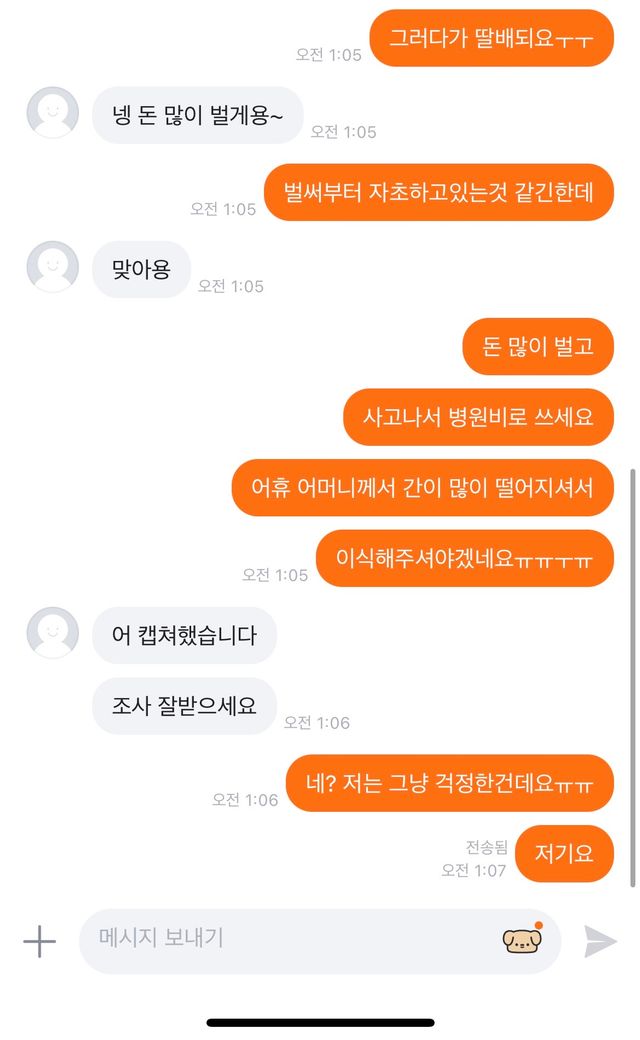View profile avatar next to 어 캡쳐했습니다

(52, 634)
